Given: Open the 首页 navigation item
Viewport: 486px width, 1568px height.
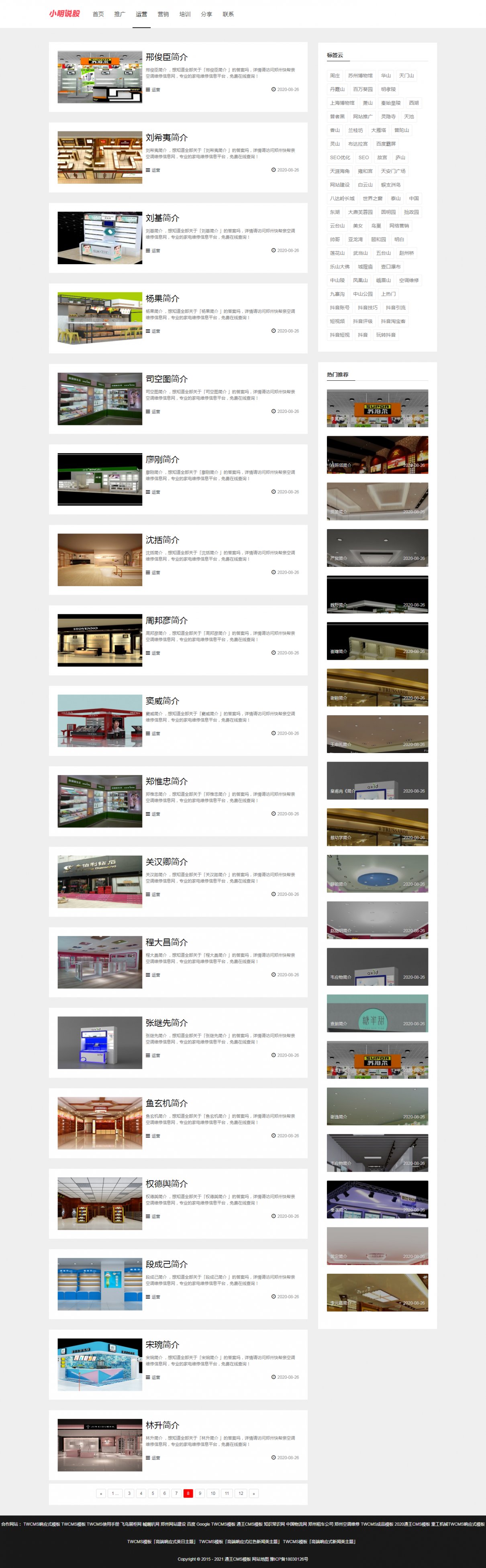Looking at the screenshot, I should point(98,14).
